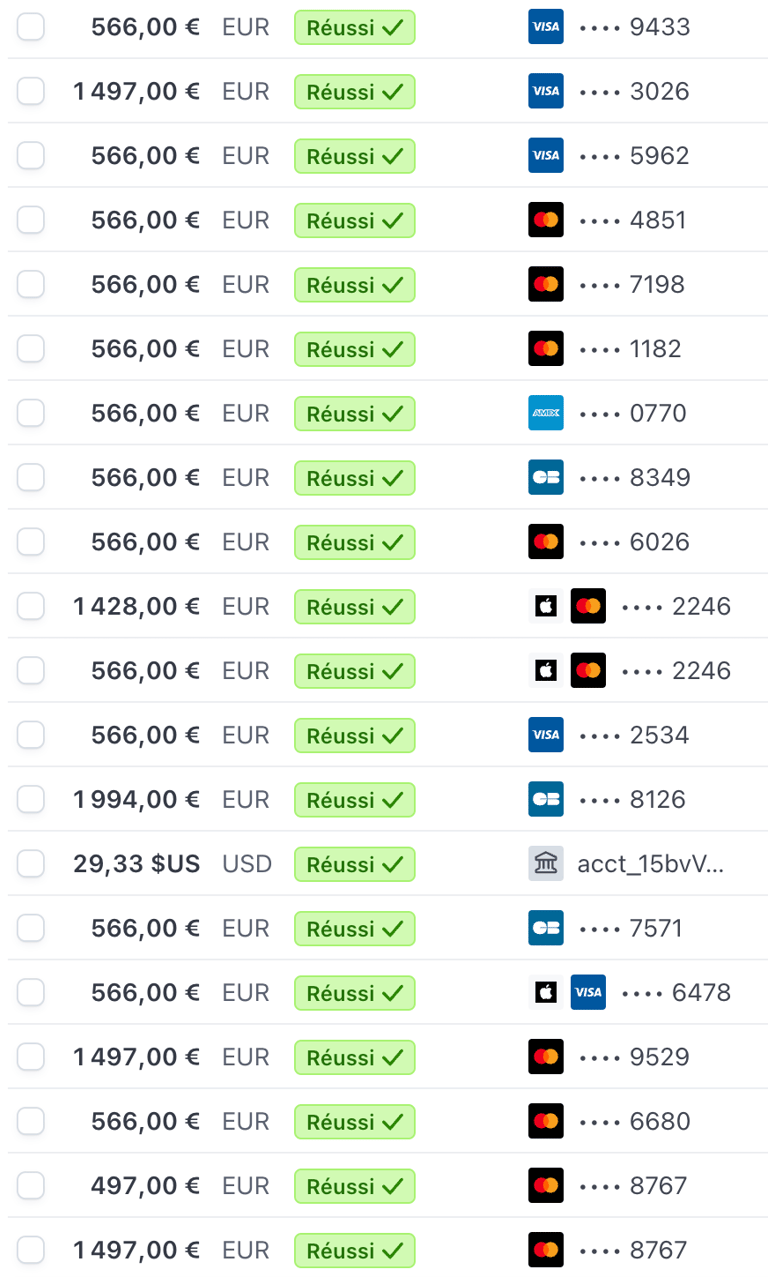
Task: Select the row checkbox for card 8349
Action: (x=31, y=478)
